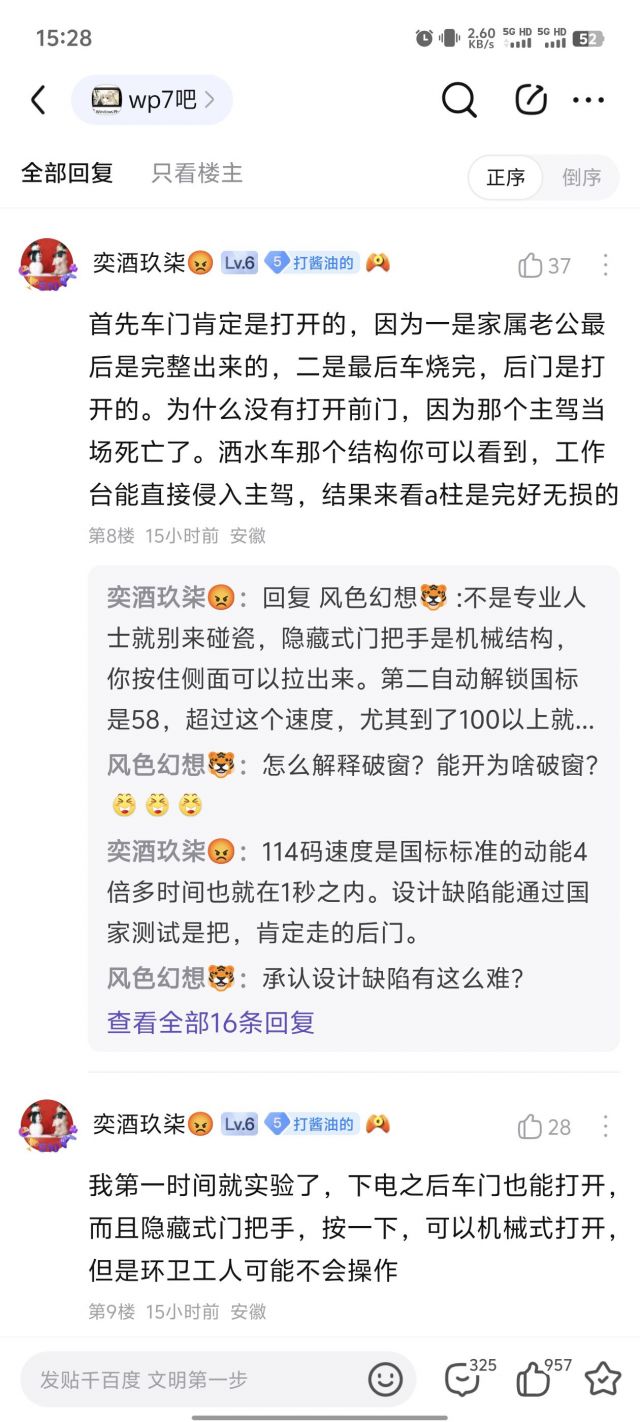This screenshot has height=1422, width=640.
Task: Go back using the top-left arrow
Action: [39, 100]
